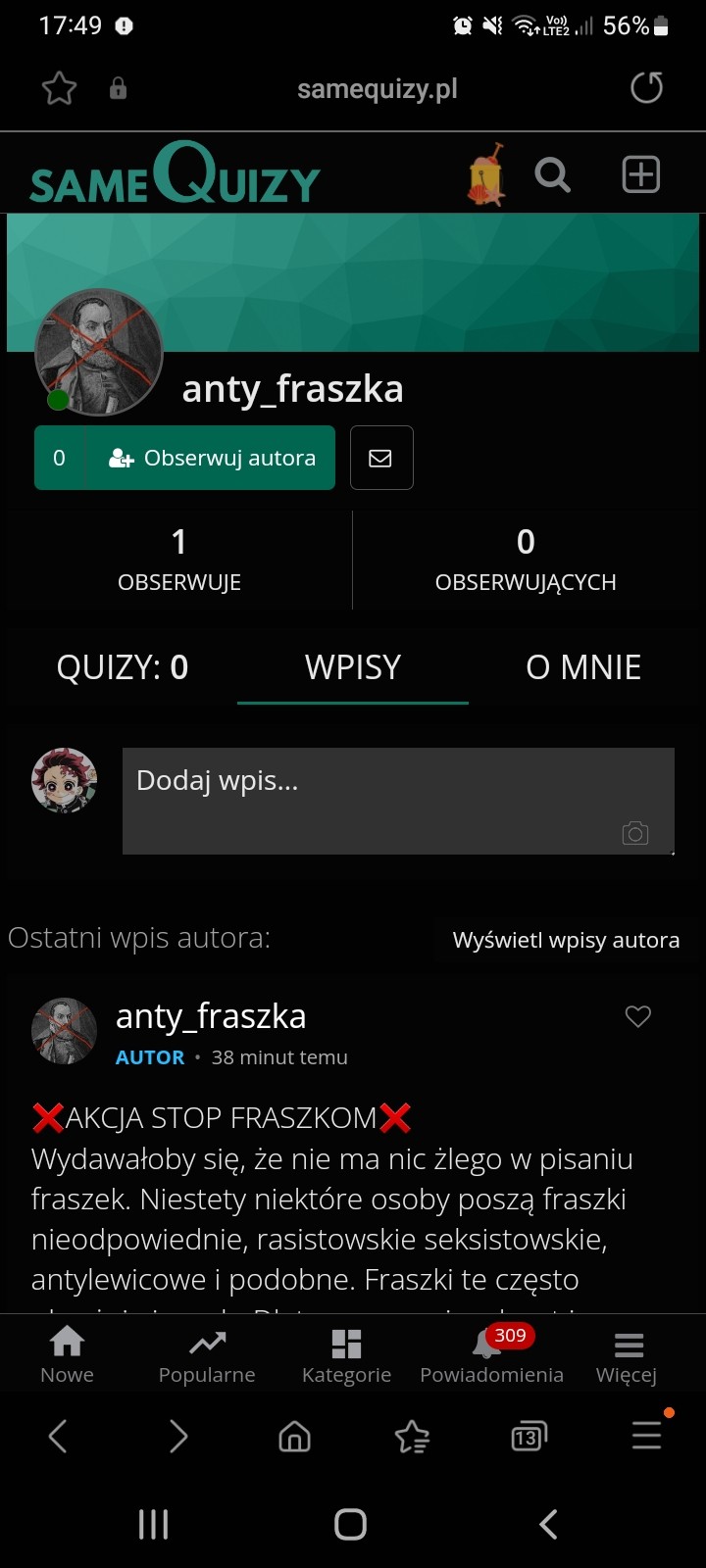Tap the plus icon to create content
The width and height of the screenshot is (706, 1568).
640,175
